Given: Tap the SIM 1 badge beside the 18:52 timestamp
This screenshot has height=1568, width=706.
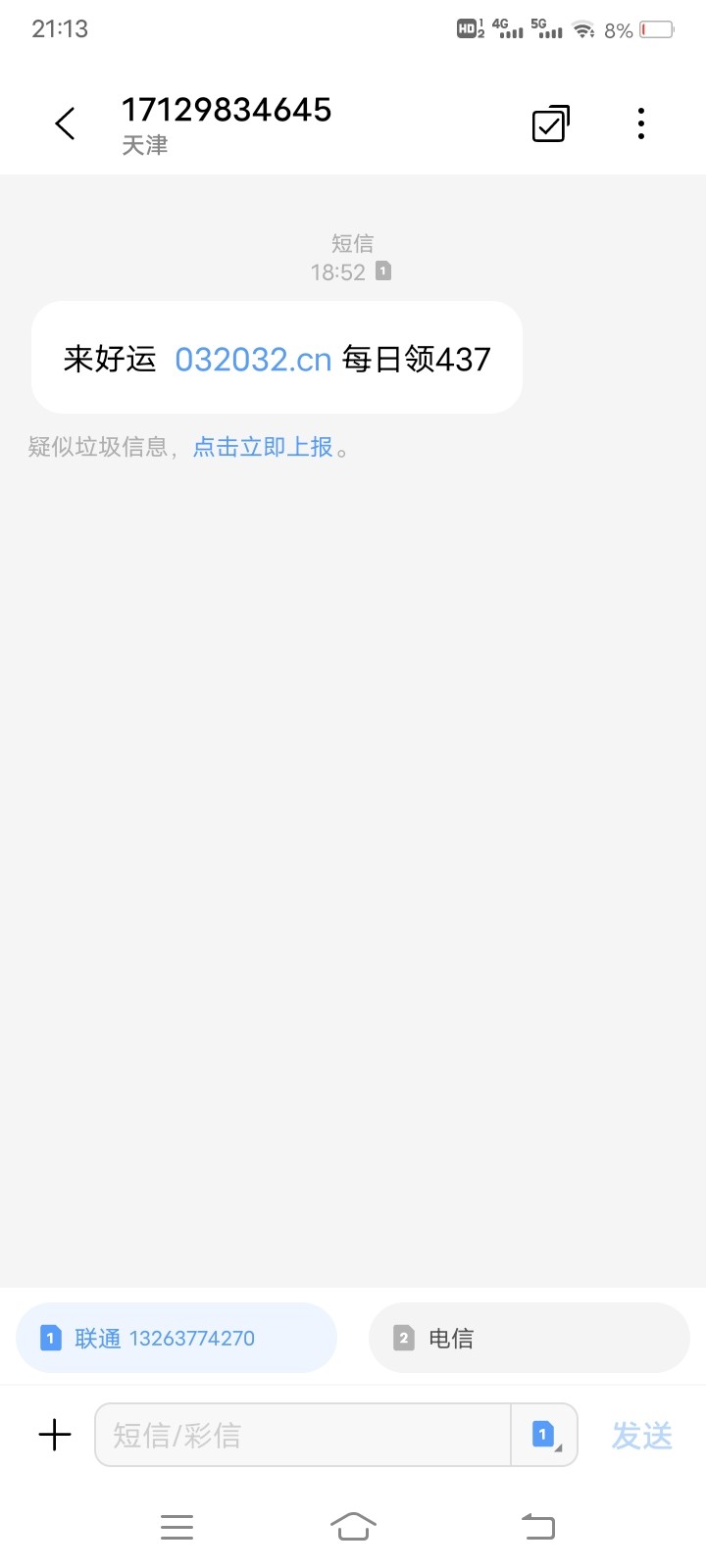Looking at the screenshot, I should coord(382,271).
